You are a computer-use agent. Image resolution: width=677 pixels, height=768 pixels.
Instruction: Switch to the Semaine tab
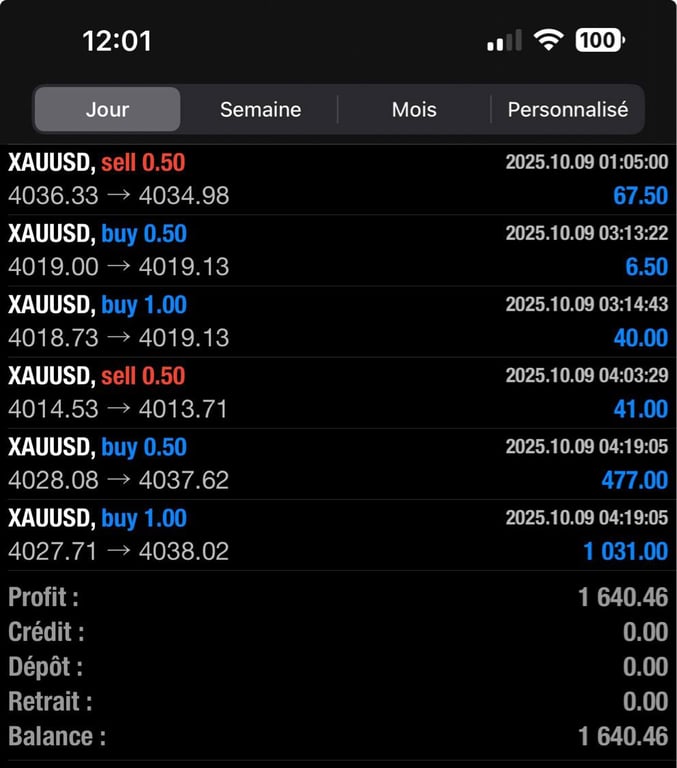click(x=260, y=109)
